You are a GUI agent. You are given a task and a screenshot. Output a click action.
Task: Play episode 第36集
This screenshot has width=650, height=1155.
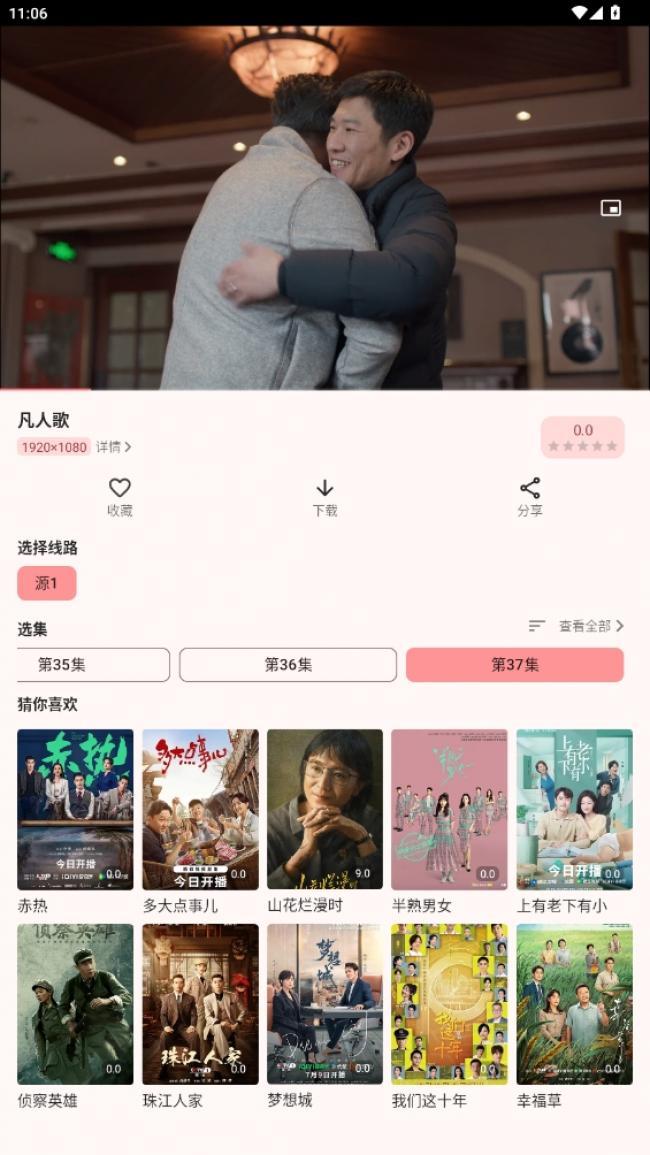click(288, 665)
